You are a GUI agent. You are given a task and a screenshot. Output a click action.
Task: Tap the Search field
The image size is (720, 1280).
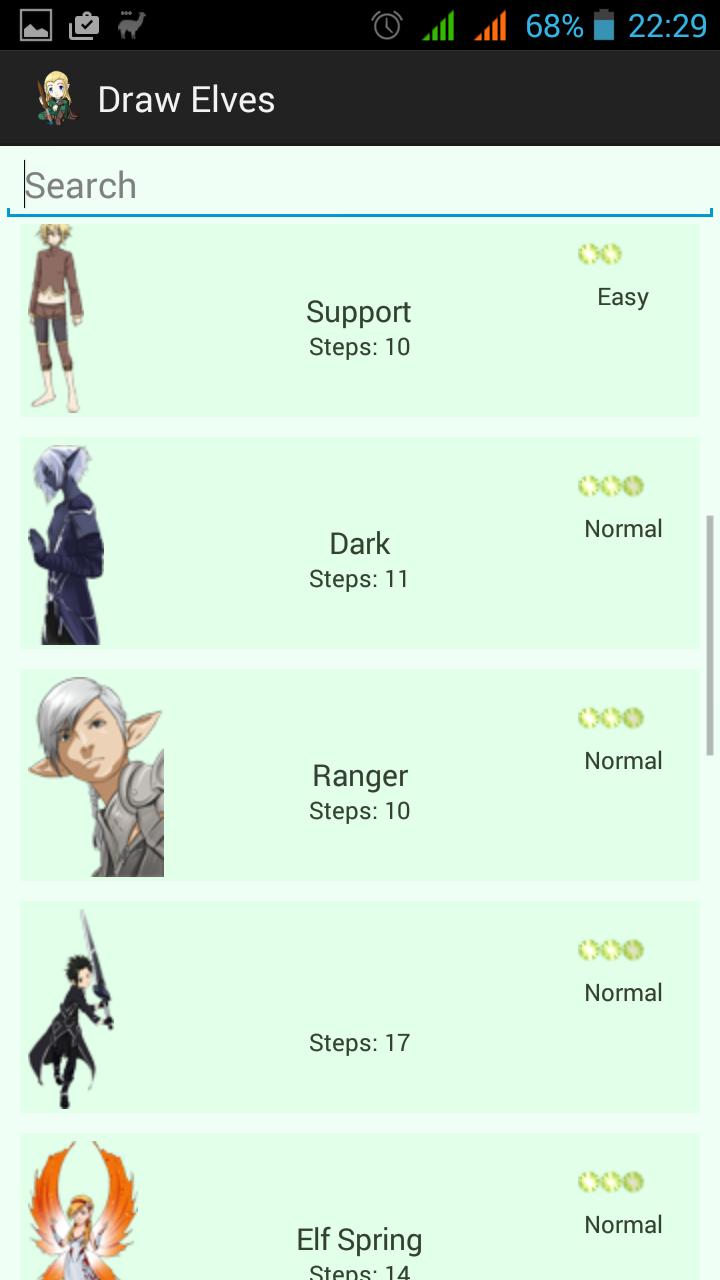tap(360, 186)
